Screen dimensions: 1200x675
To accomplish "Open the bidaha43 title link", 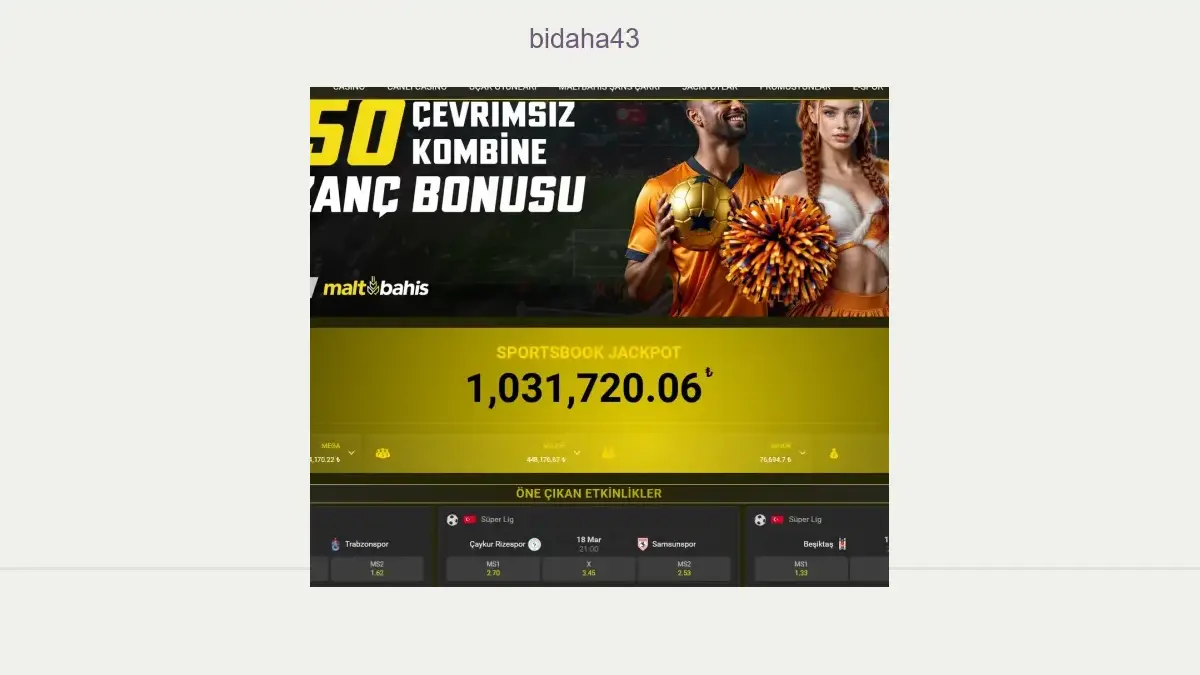I will 584,39.
